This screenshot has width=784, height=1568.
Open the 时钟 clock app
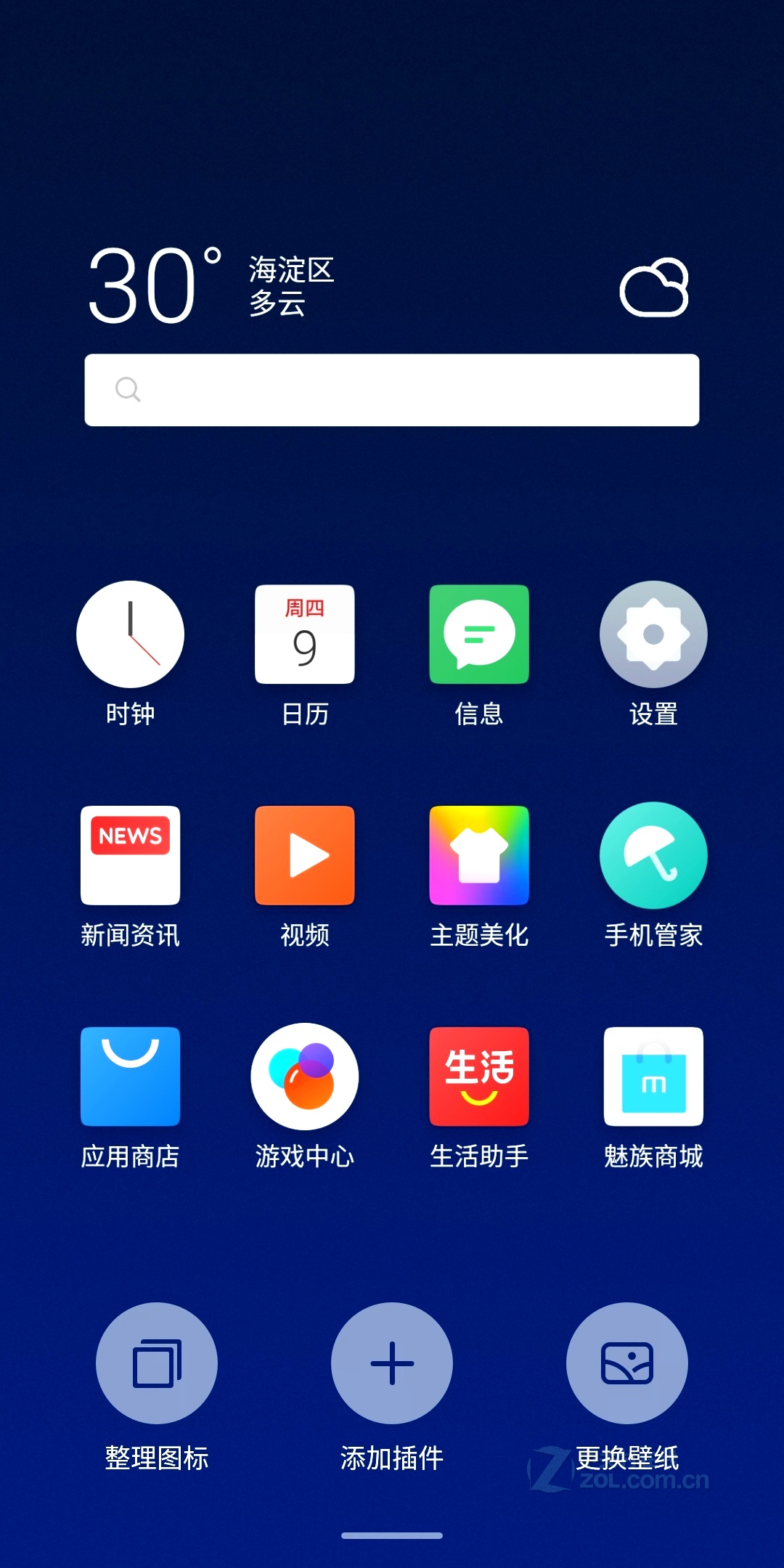pos(131,634)
